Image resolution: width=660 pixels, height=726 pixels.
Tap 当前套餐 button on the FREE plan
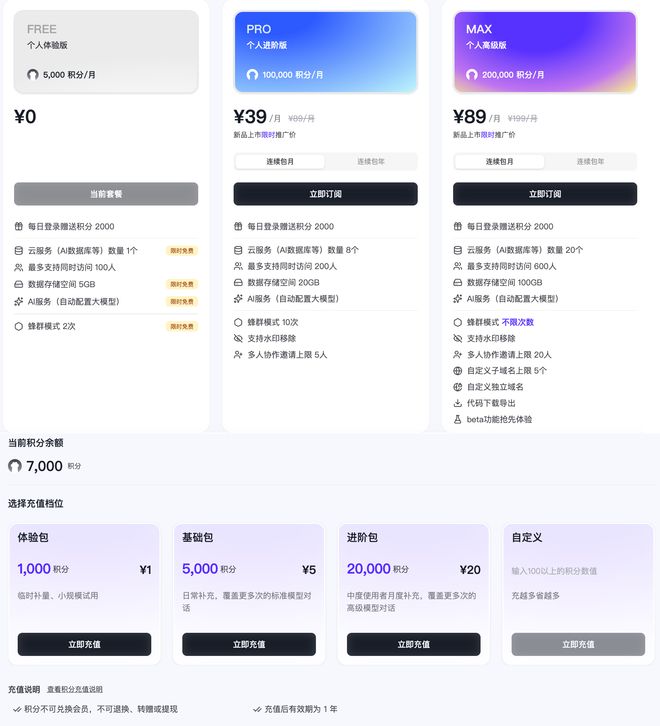pyautogui.click(x=106, y=194)
